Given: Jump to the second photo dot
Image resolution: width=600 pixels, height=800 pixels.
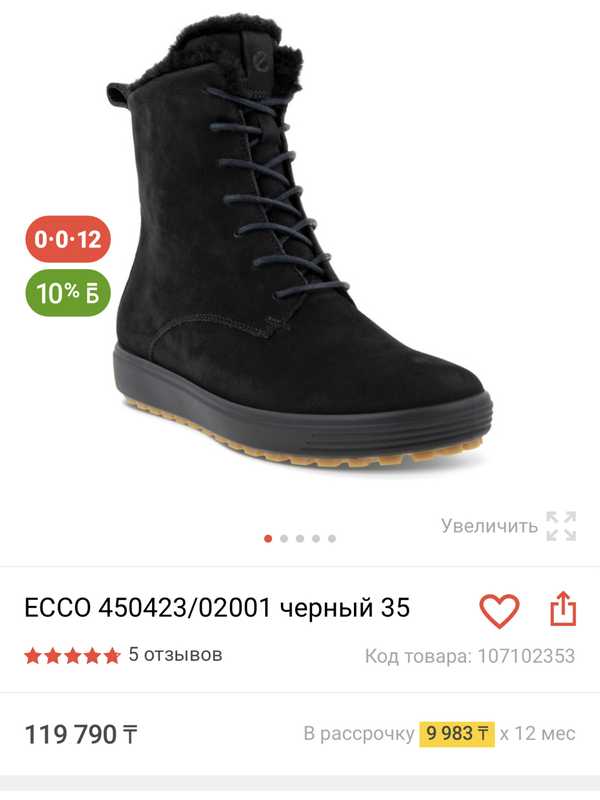Looking at the screenshot, I should pos(284,538).
